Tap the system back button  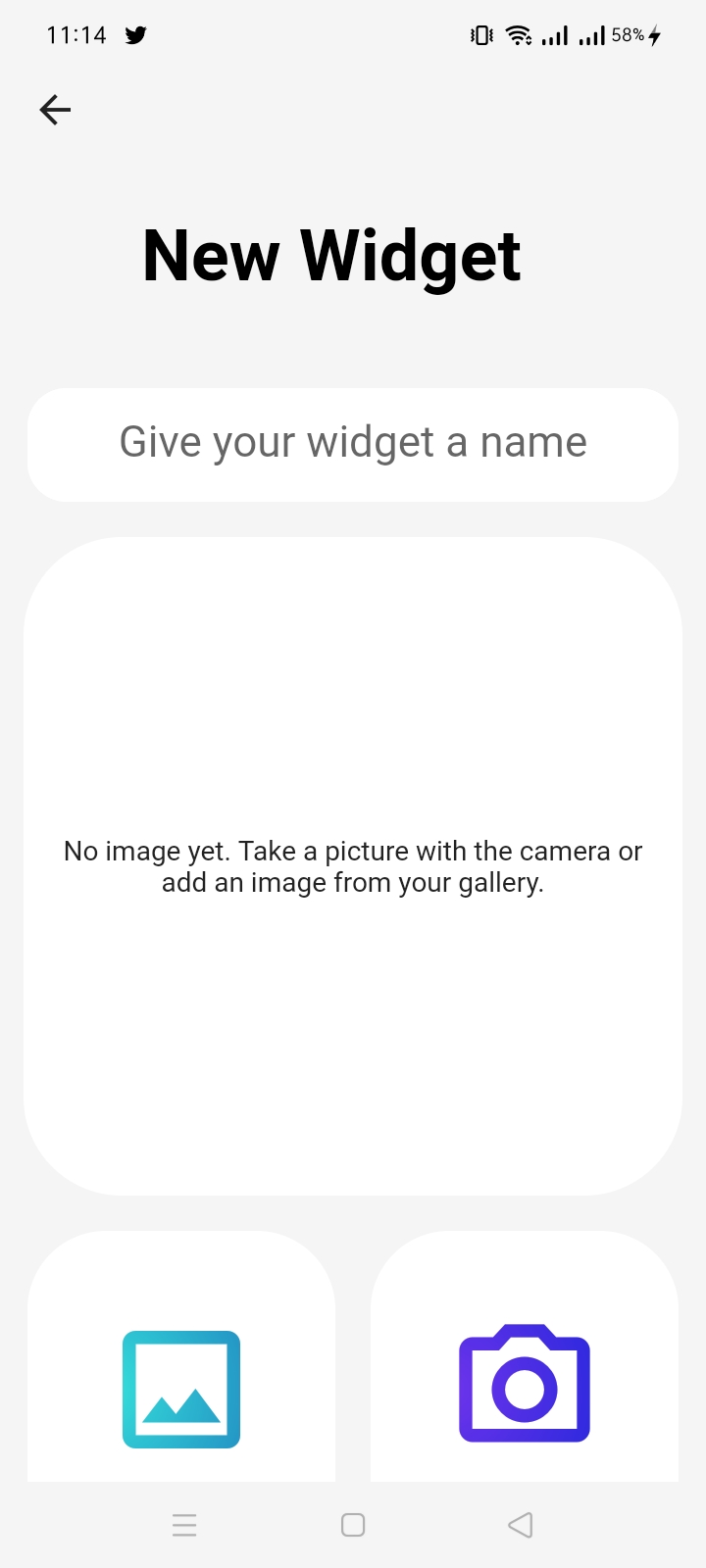point(521,1525)
